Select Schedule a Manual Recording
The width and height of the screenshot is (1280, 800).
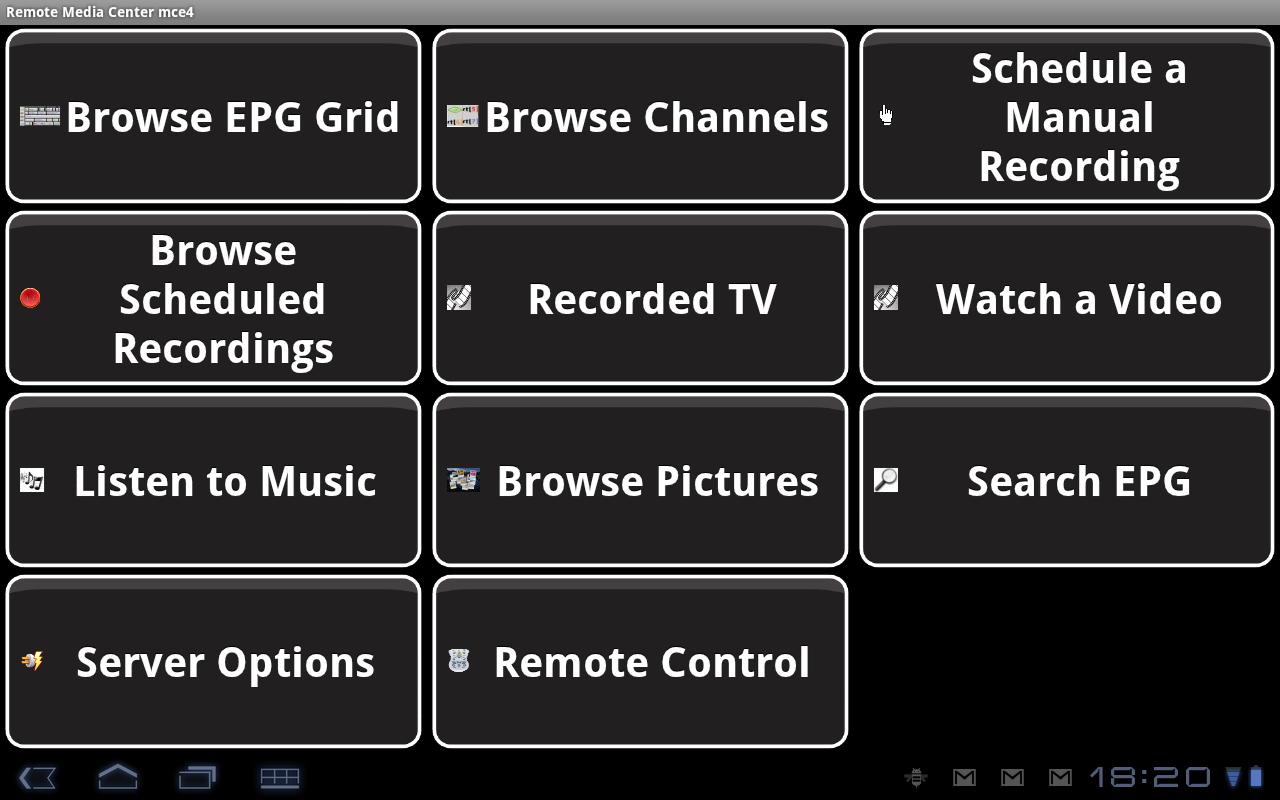[x=1066, y=117]
